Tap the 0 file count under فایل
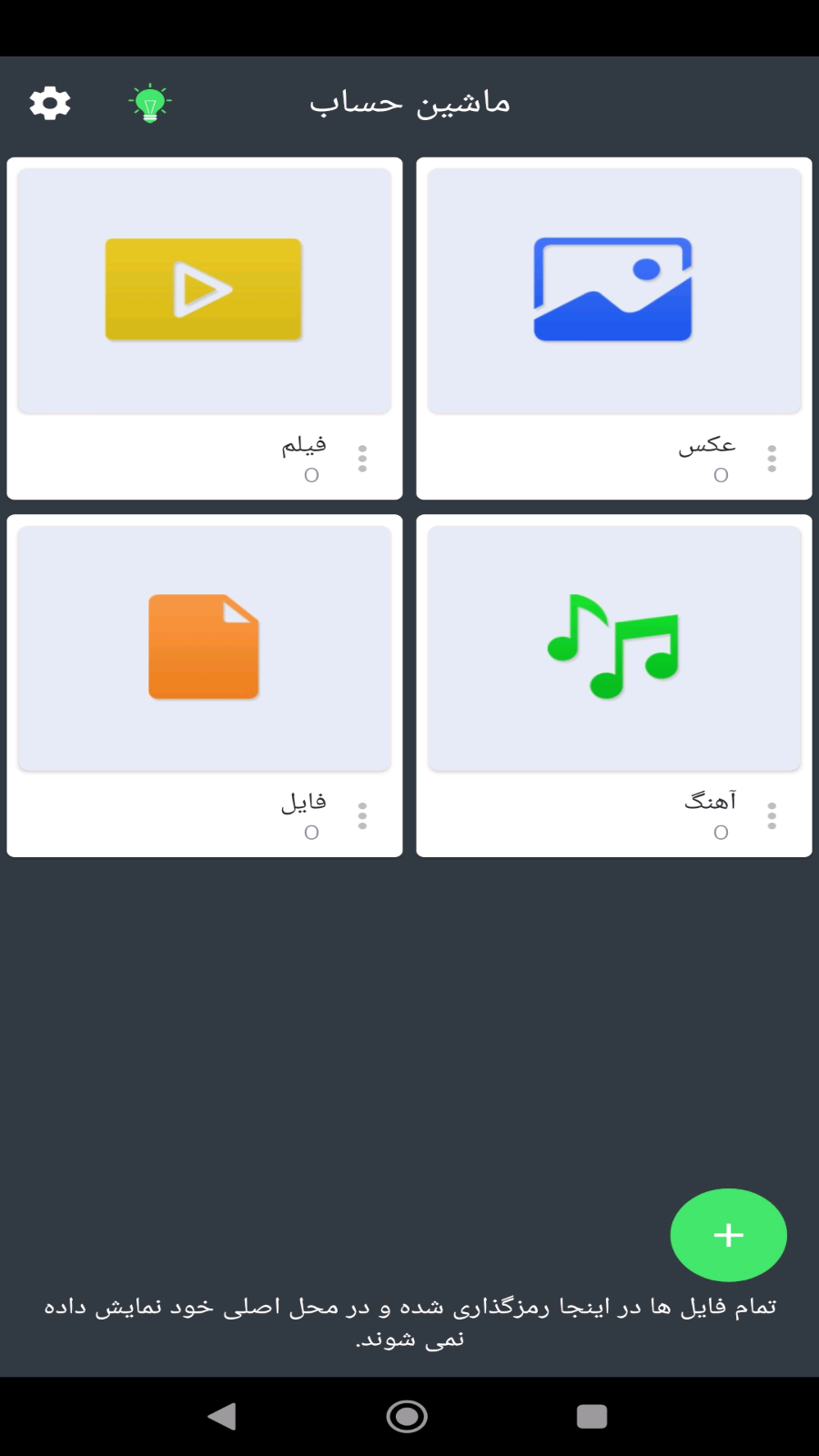819x1456 pixels. [x=311, y=831]
